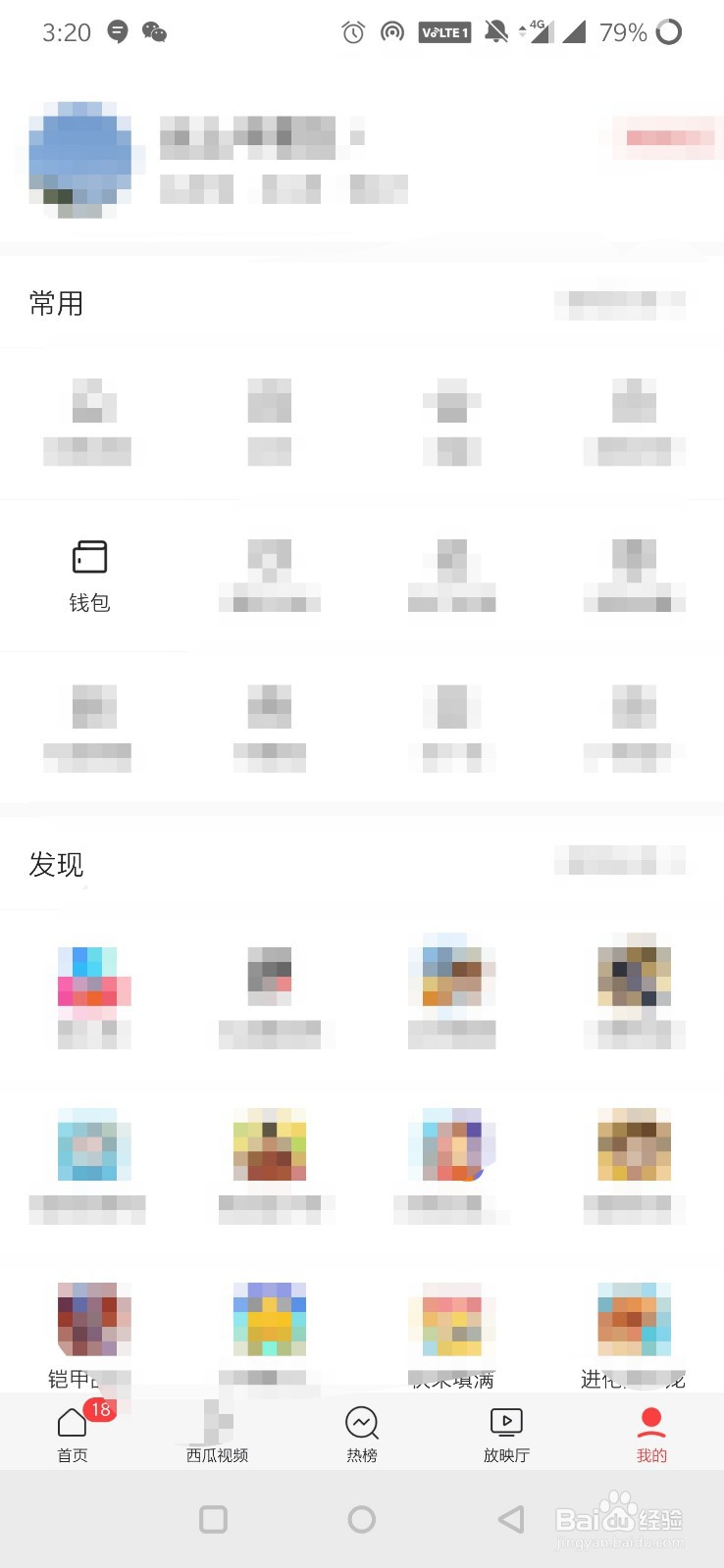Tap the 79% battery indicator
724x1568 pixels.
tap(623, 31)
